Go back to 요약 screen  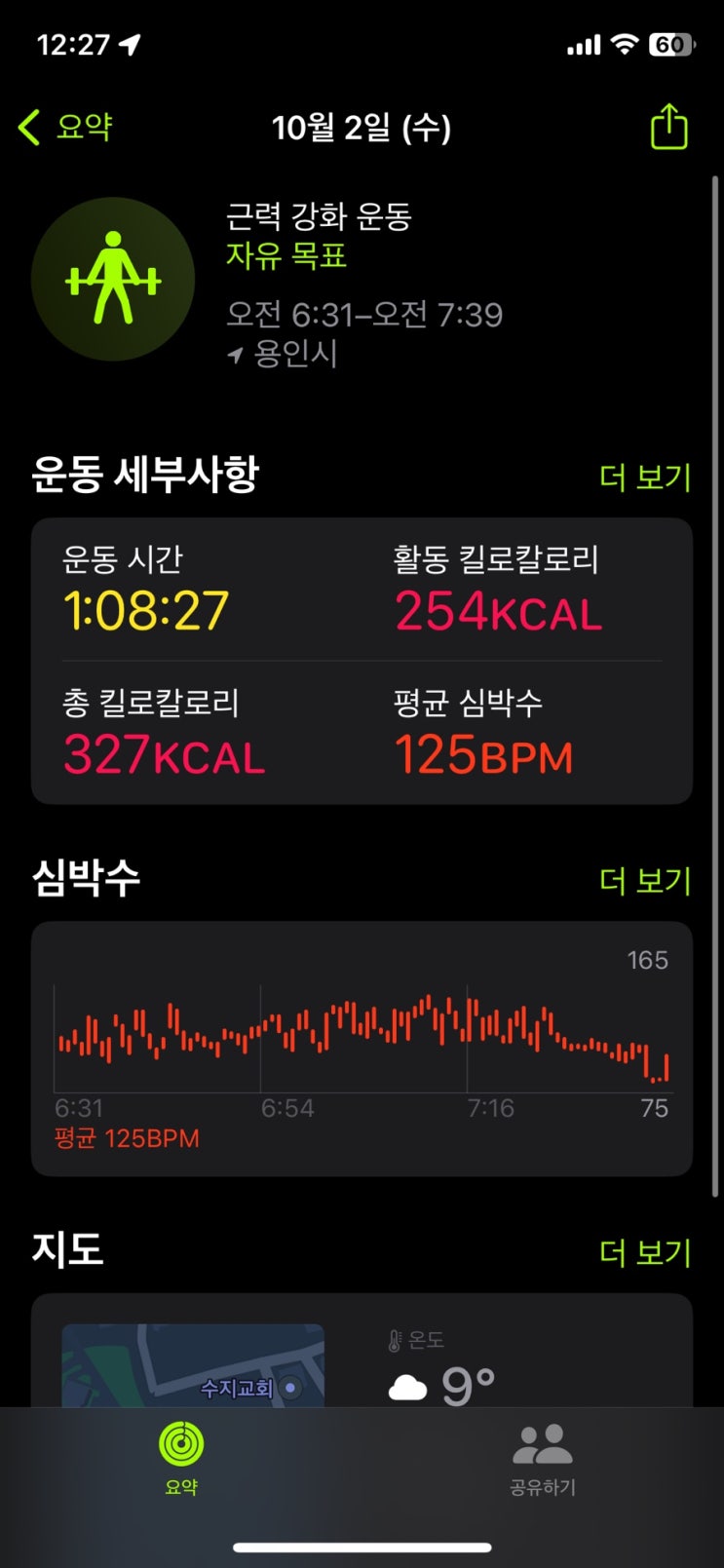pos(65,127)
